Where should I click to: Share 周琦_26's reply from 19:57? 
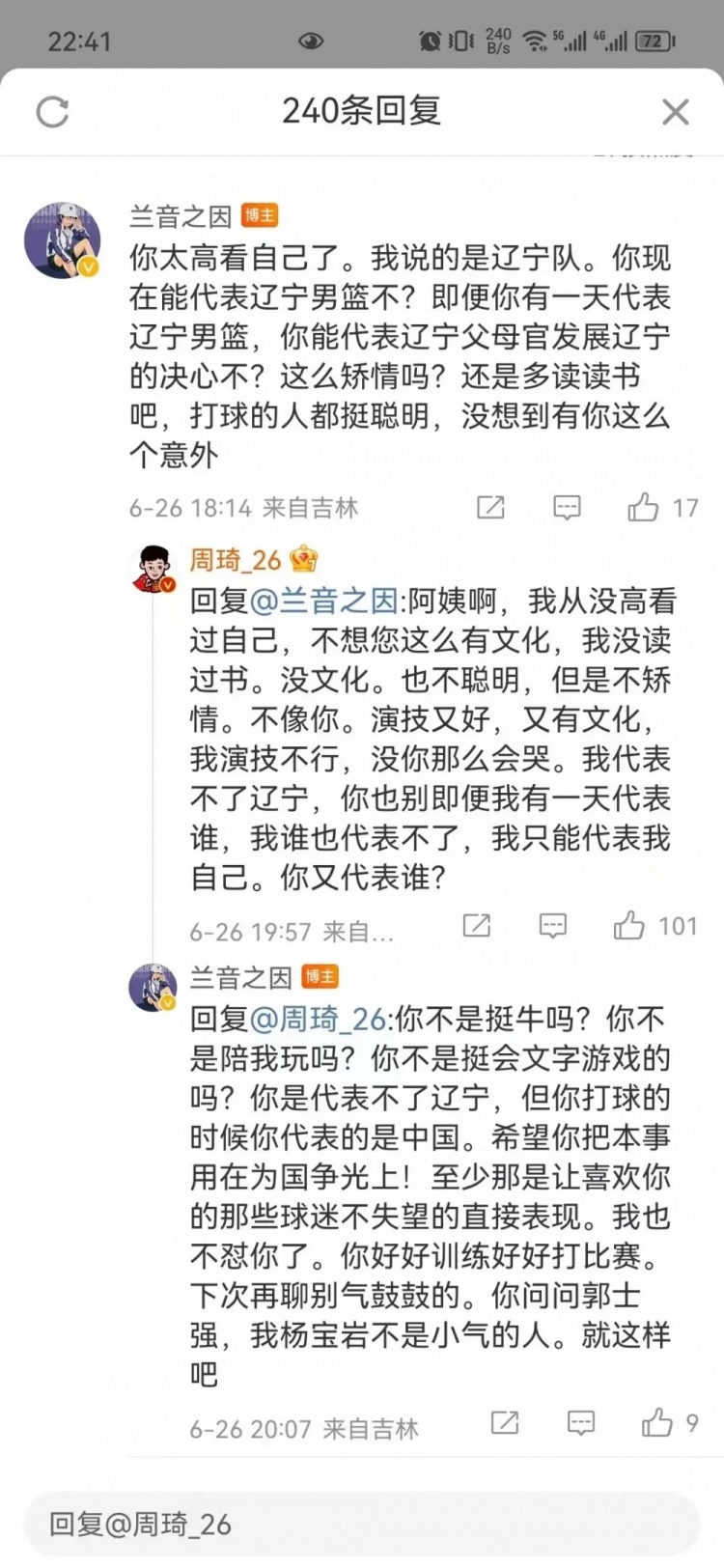pos(477,926)
